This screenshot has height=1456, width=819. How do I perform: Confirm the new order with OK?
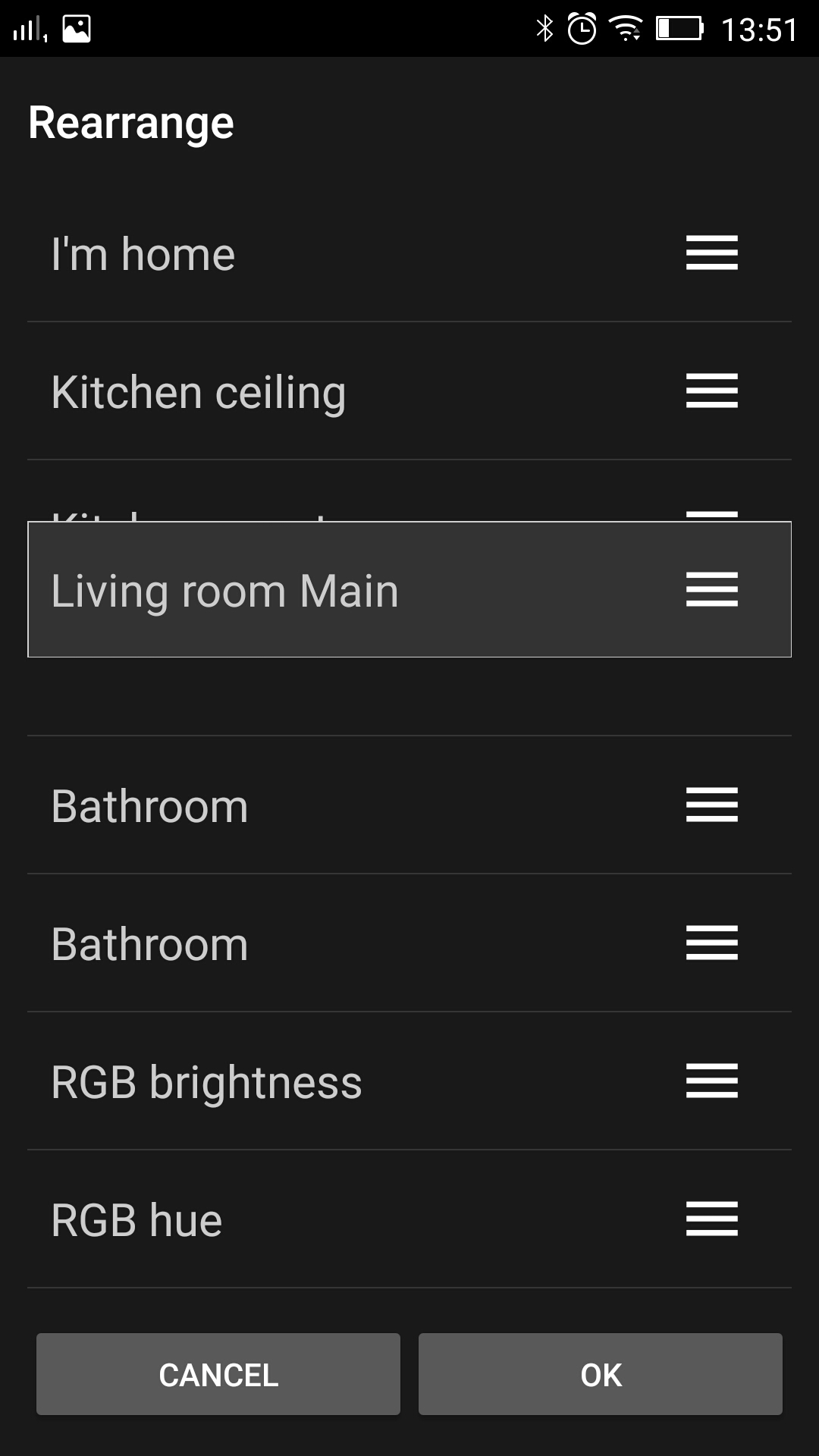tap(600, 1374)
